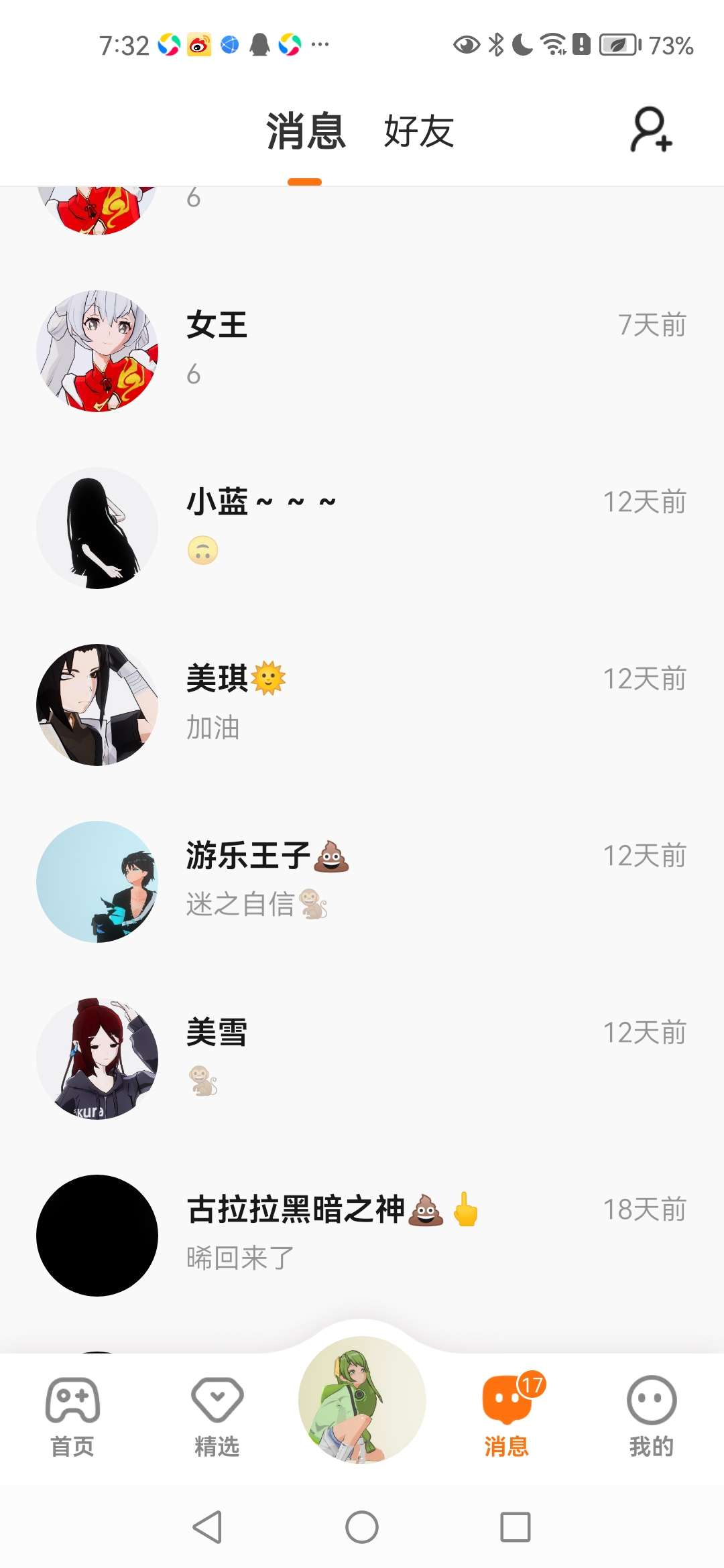Tap the center avatar character button

click(x=362, y=1399)
